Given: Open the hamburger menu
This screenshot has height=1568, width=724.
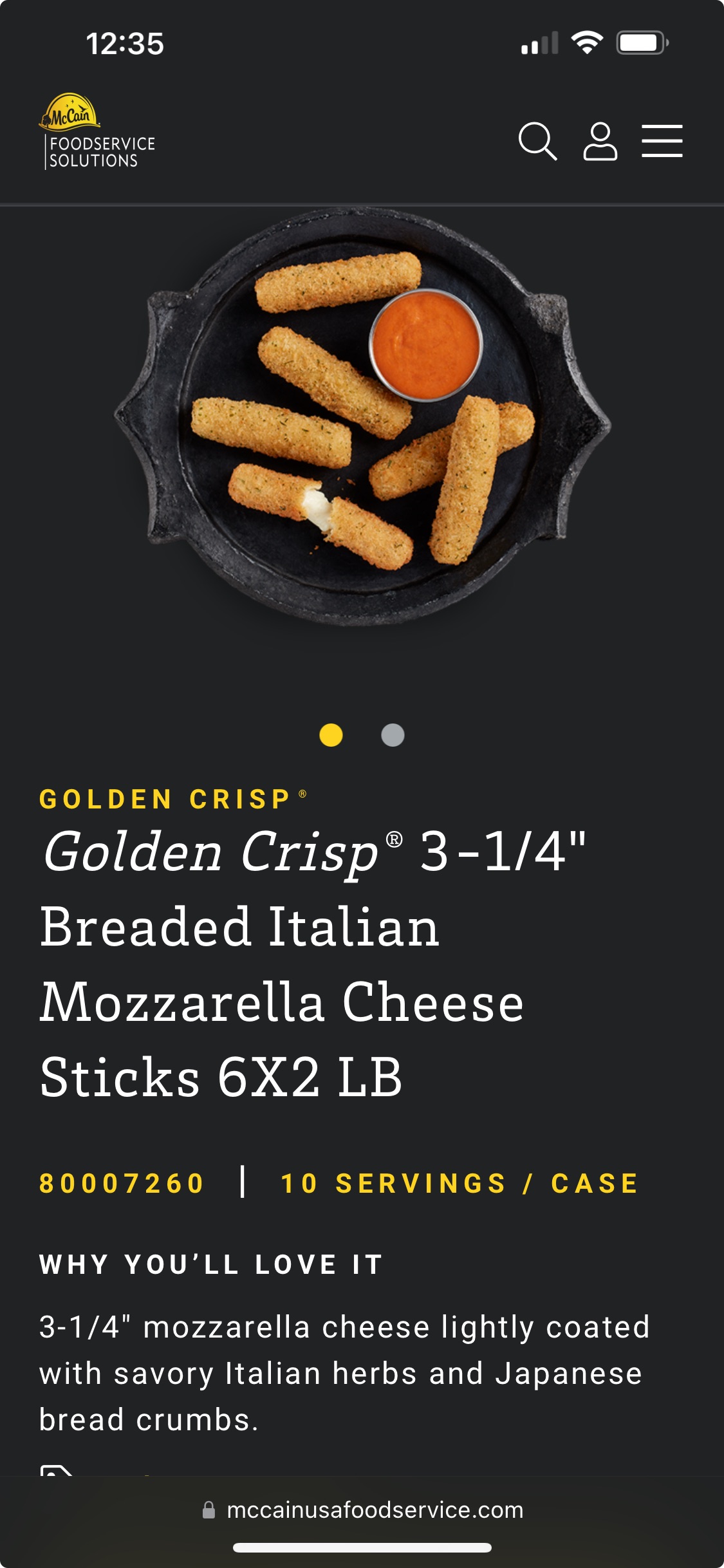Looking at the screenshot, I should tap(662, 141).
